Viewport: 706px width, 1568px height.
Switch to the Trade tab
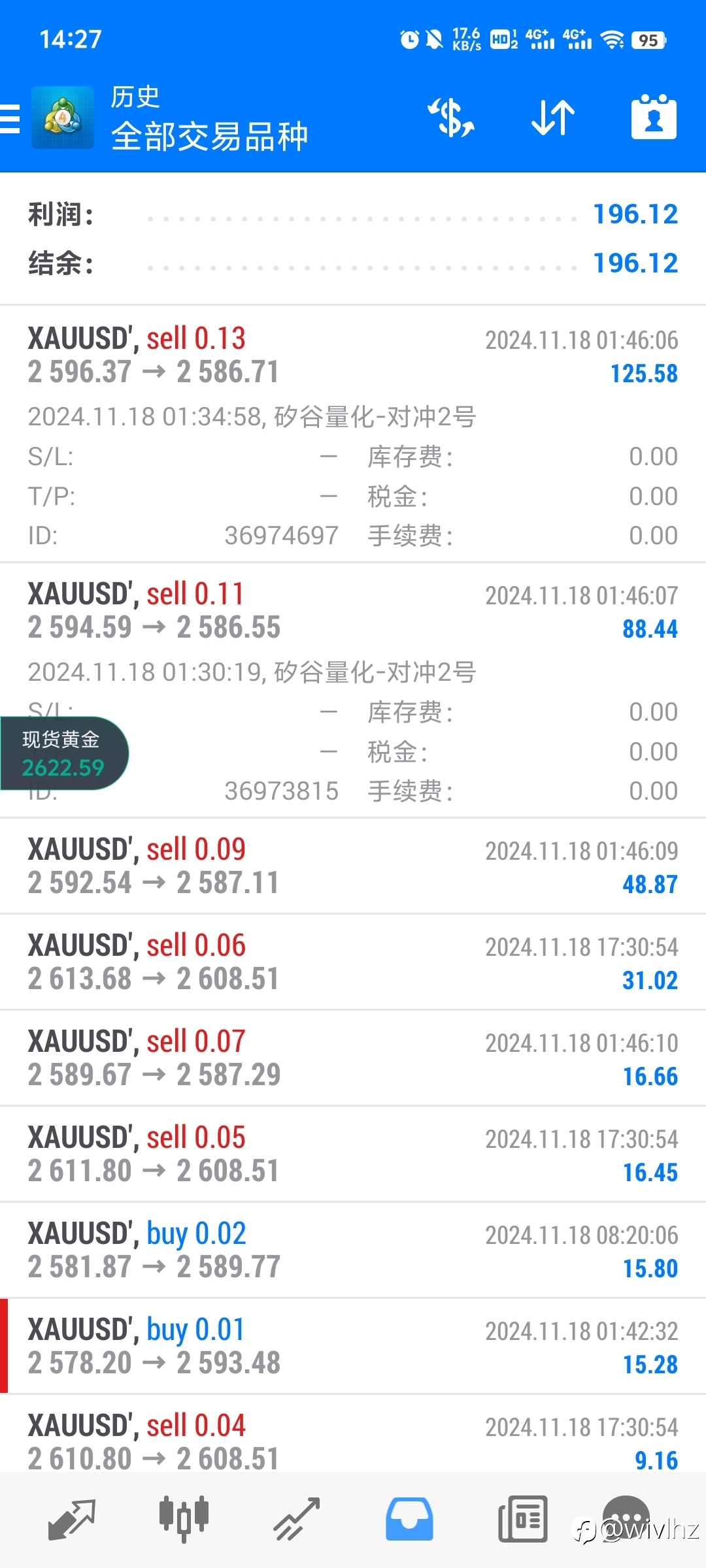(296, 1519)
